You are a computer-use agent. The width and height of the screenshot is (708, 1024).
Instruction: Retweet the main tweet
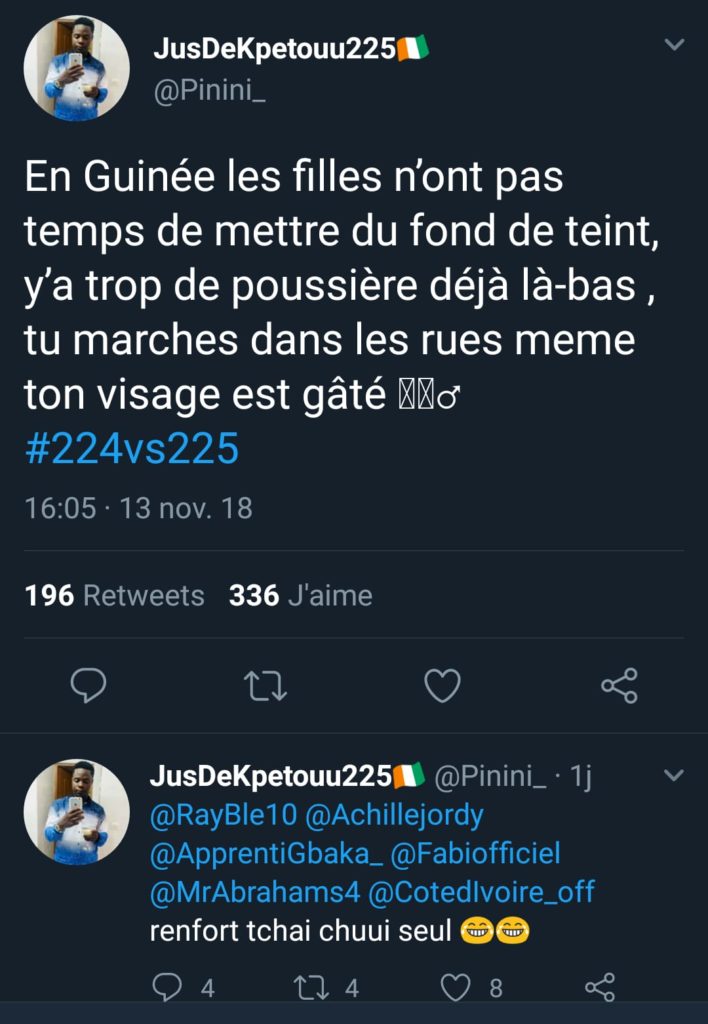click(x=266, y=686)
